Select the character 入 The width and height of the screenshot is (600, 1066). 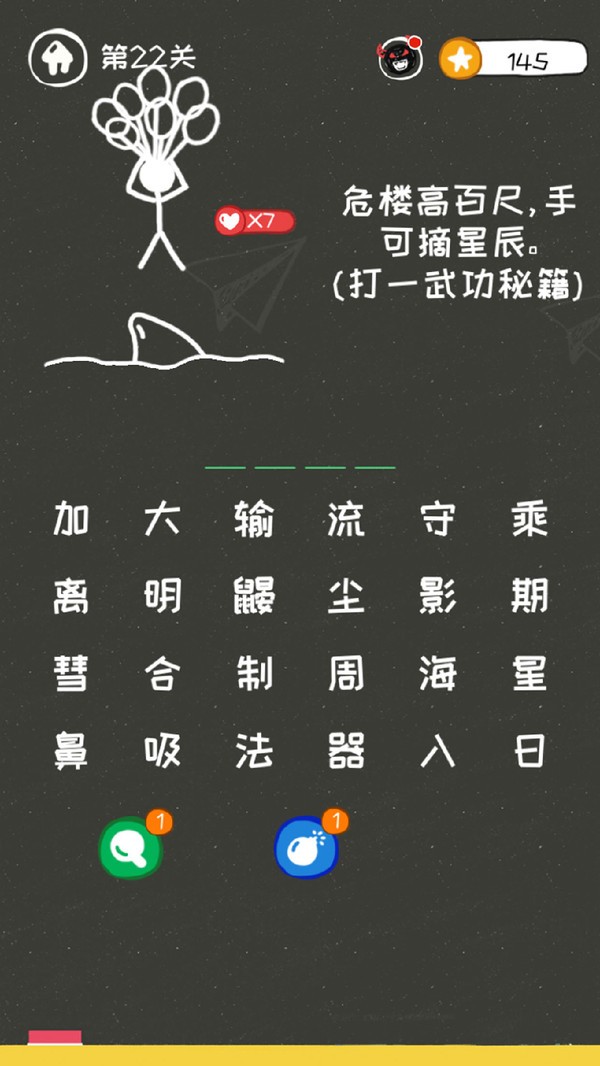[x=438, y=751]
